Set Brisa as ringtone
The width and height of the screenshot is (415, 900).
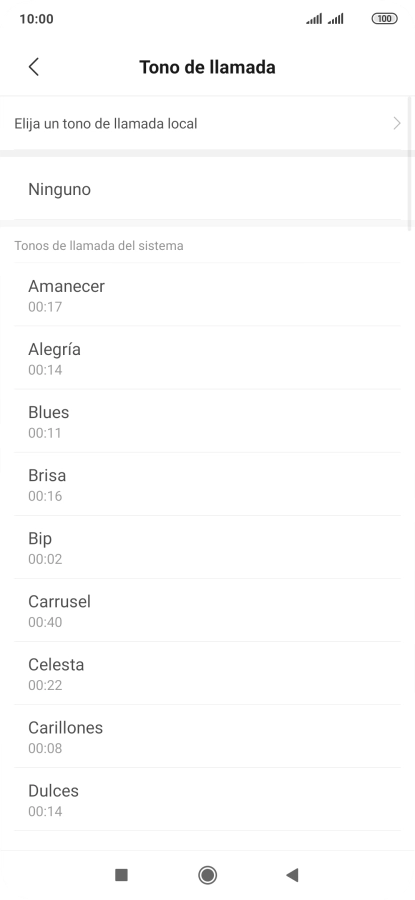tap(207, 484)
